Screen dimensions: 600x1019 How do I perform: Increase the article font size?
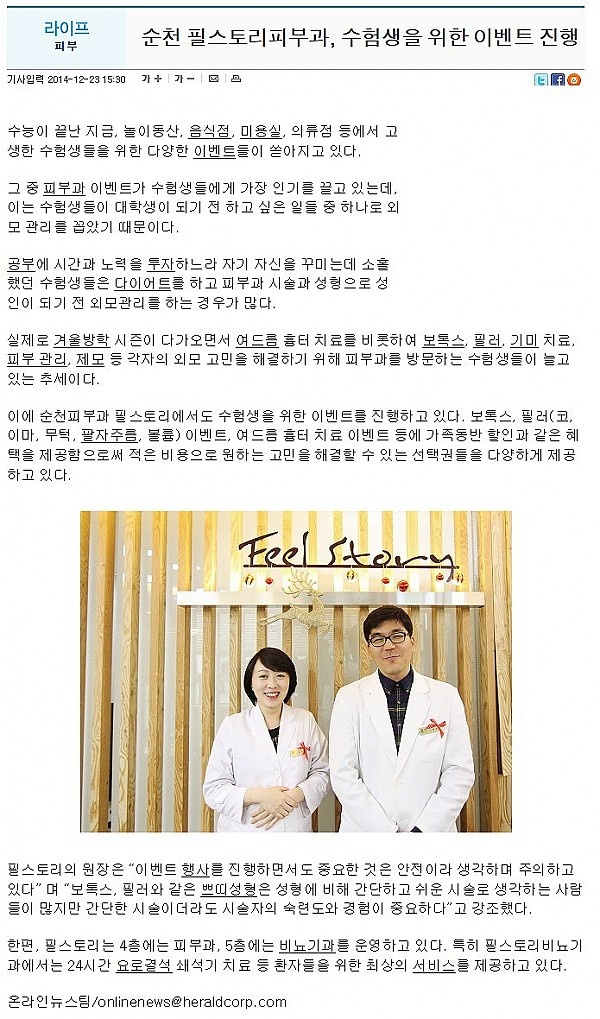click(152, 79)
